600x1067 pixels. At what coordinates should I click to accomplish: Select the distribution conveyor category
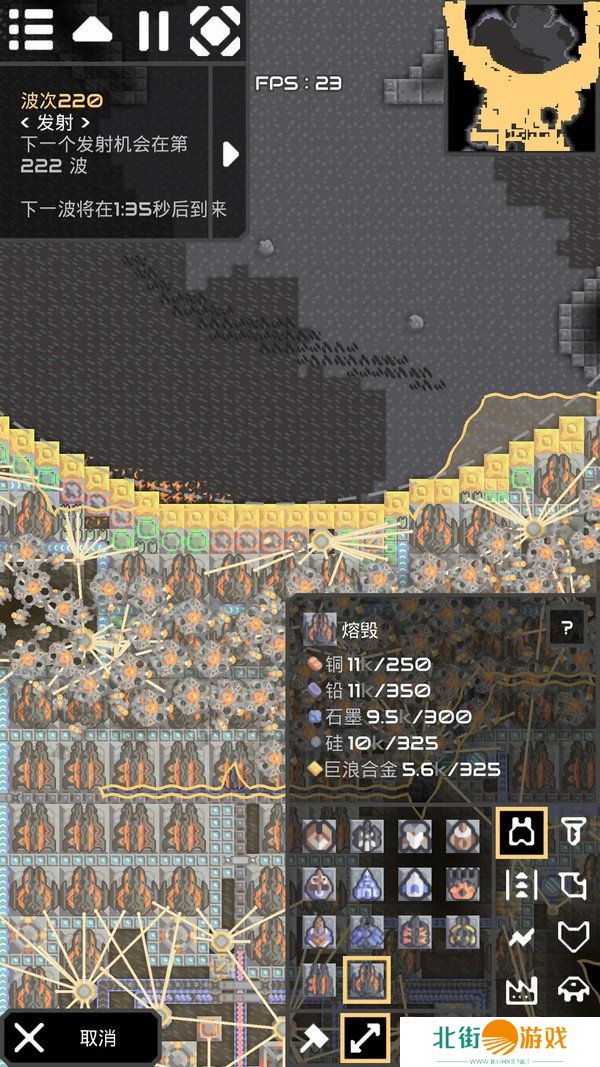coord(522,885)
